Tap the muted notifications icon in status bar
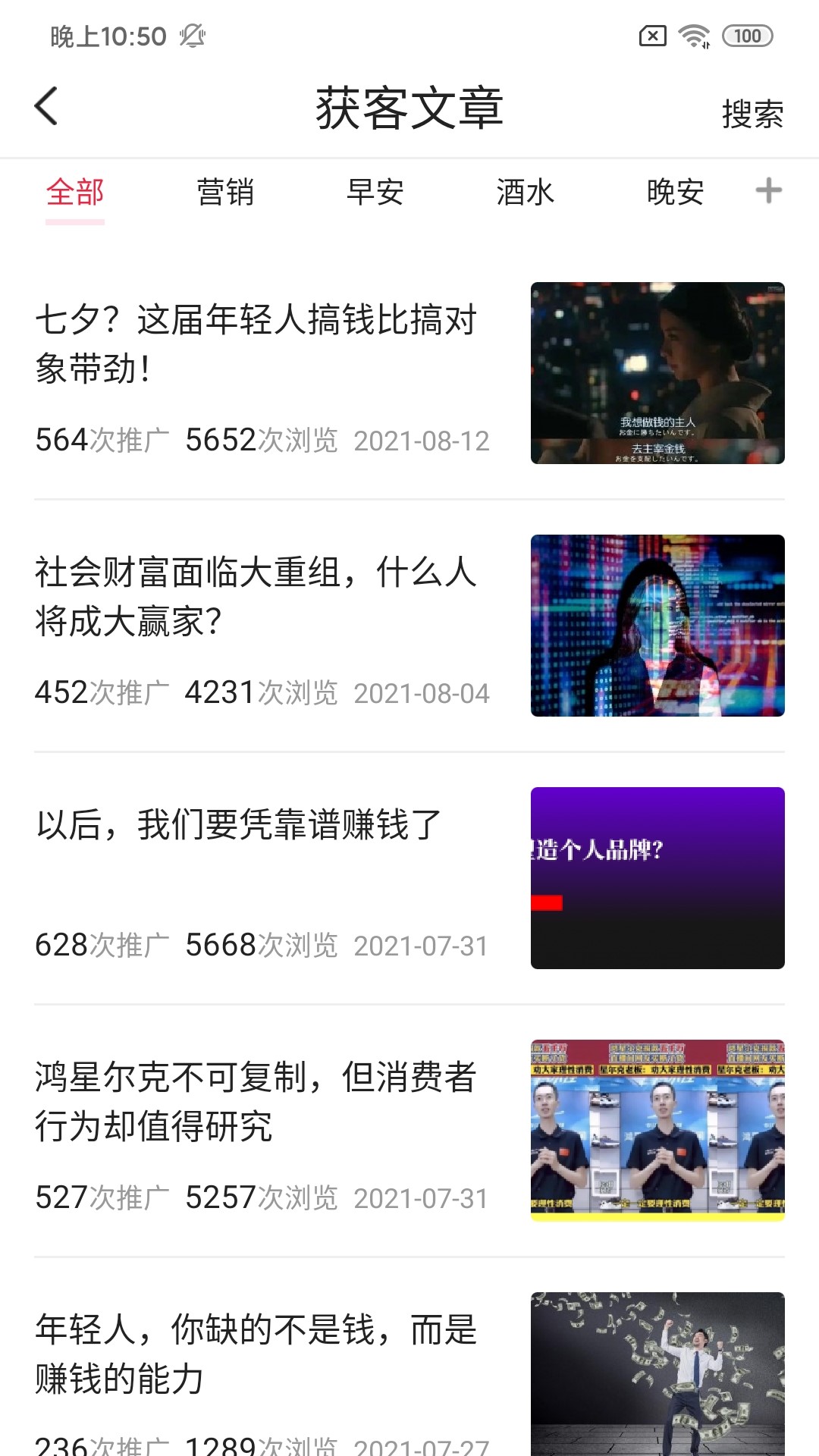 [193, 35]
